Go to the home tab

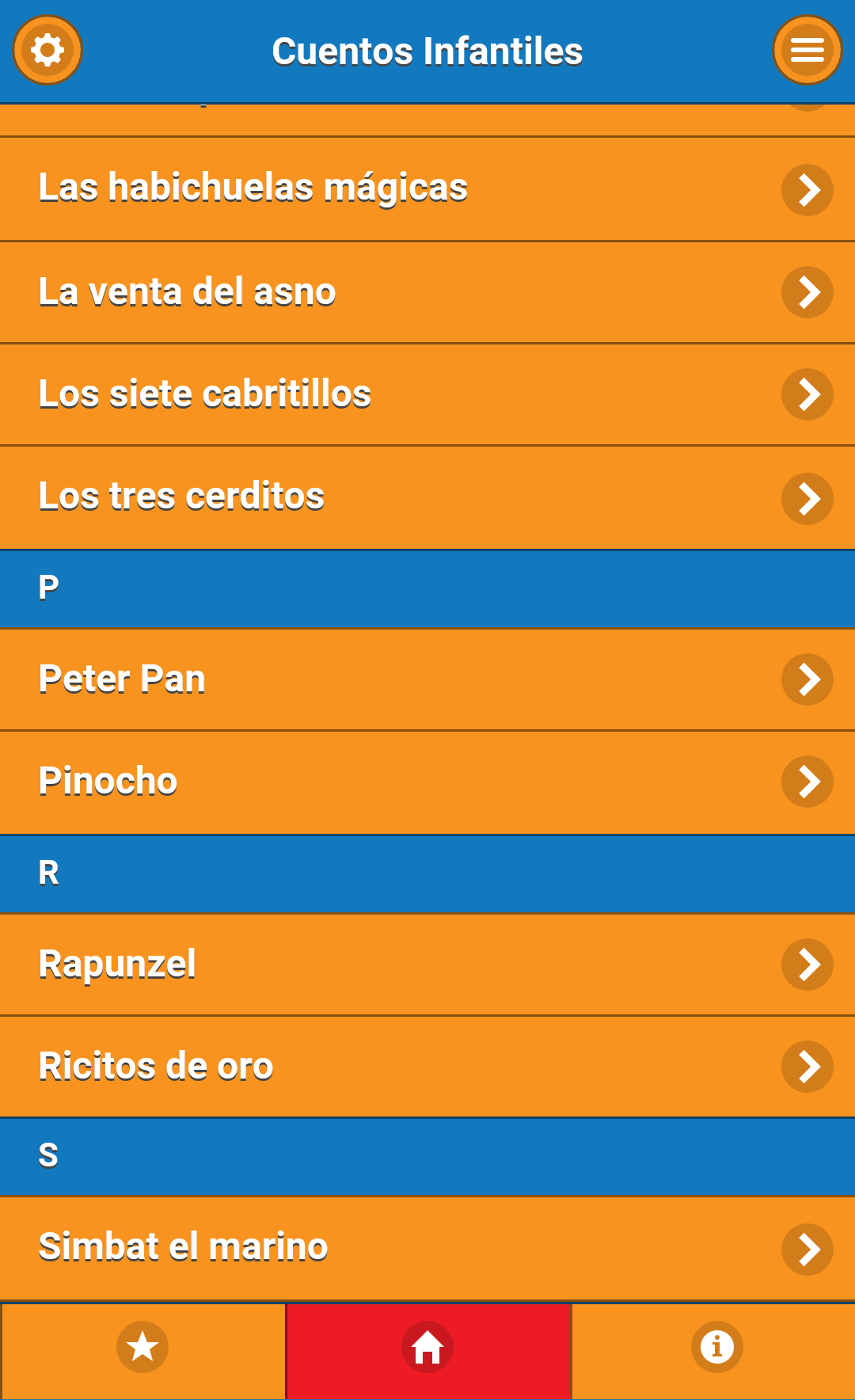point(427,1347)
